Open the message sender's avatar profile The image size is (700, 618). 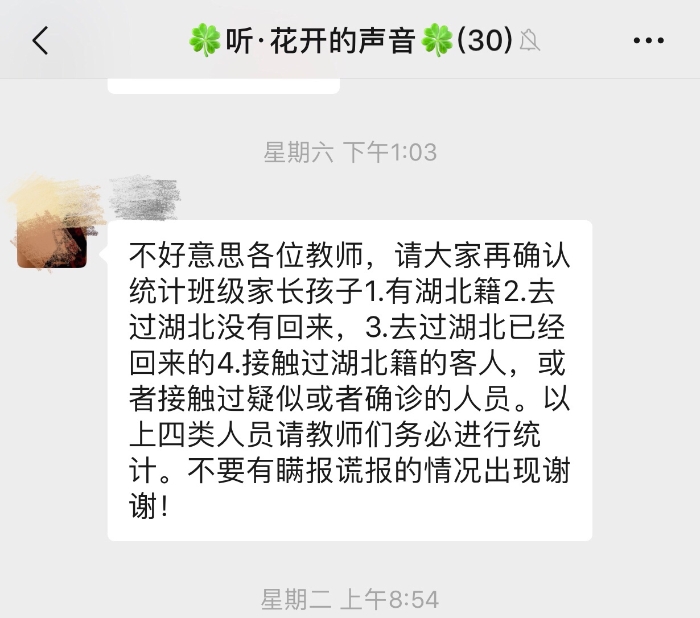click(52, 233)
